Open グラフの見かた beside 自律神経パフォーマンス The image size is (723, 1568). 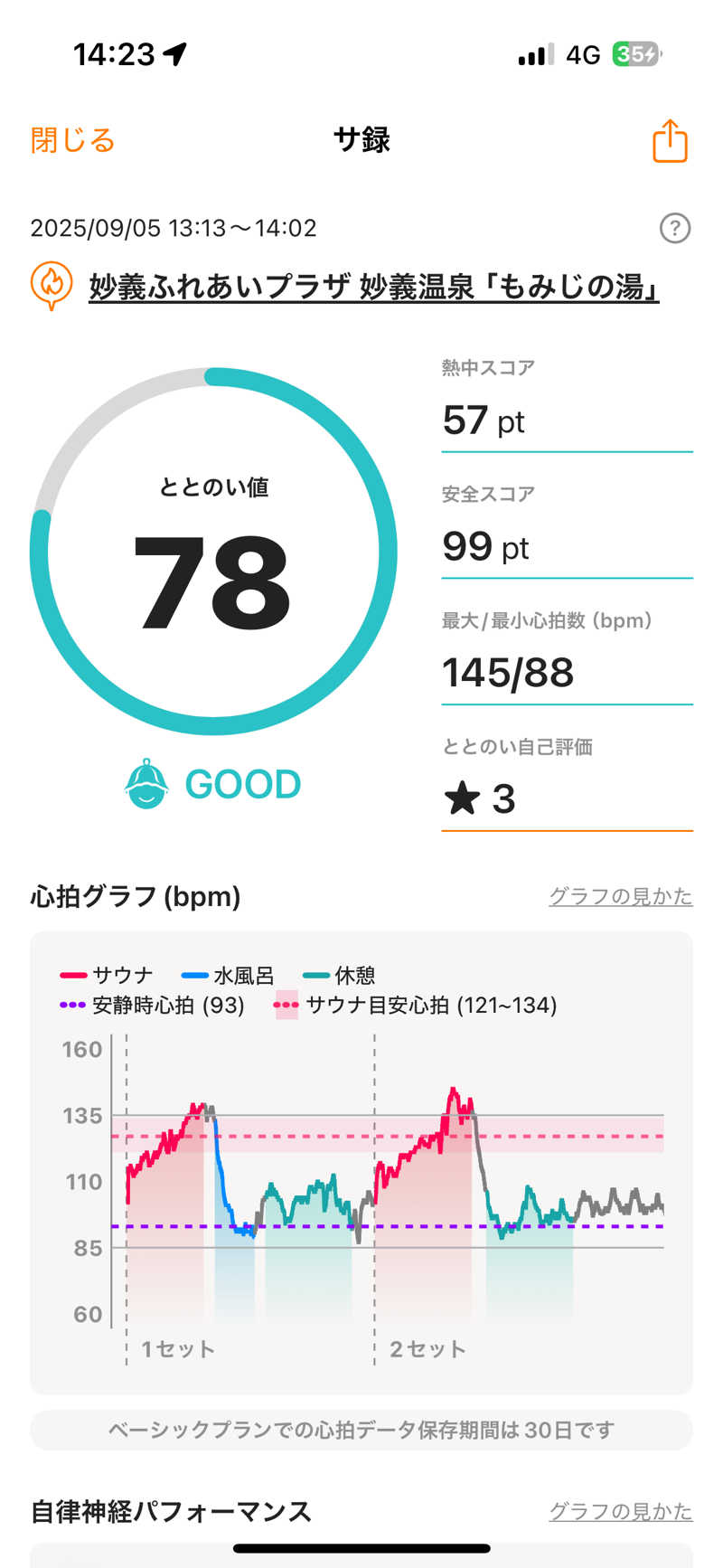[x=620, y=1511]
